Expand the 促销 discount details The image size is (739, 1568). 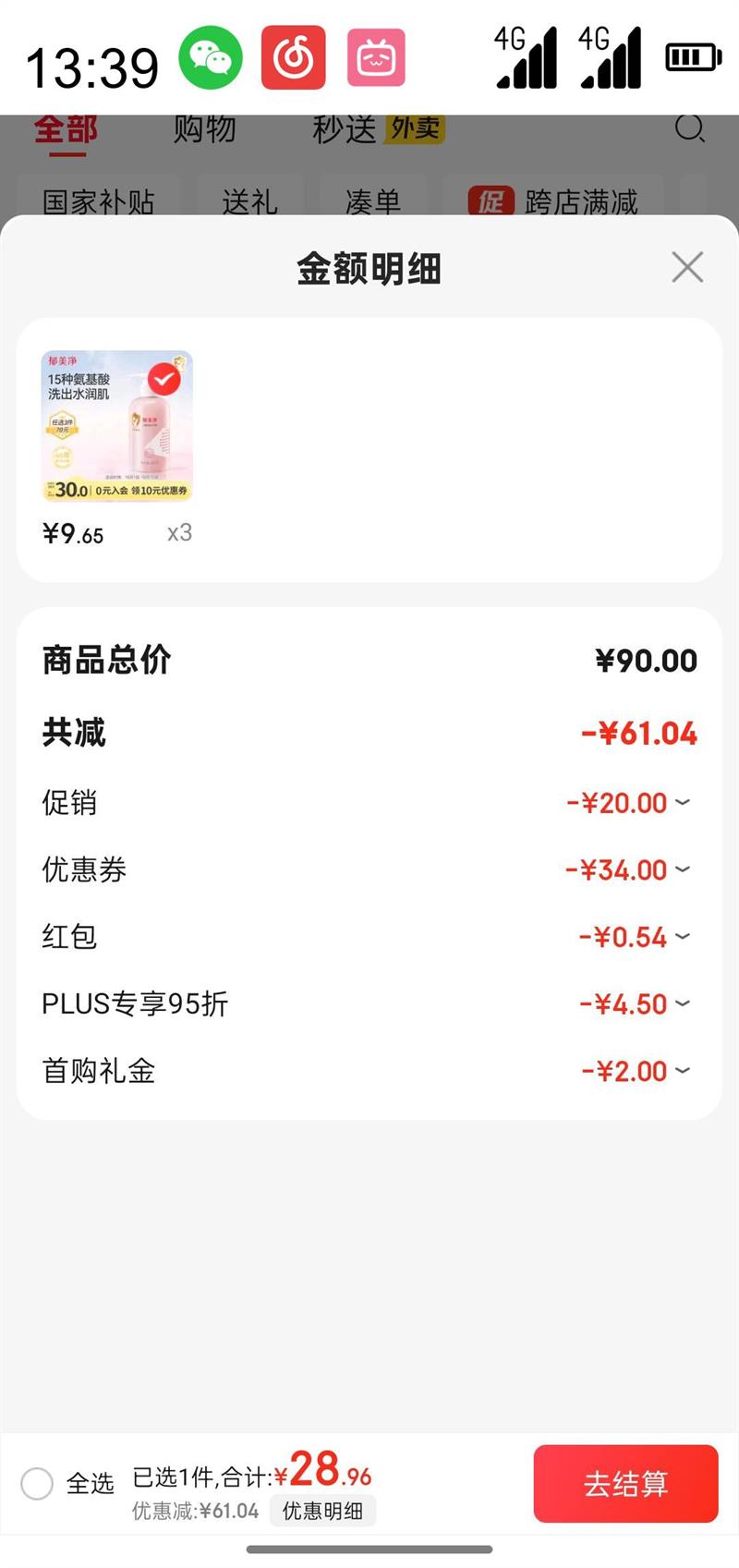pos(683,802)
